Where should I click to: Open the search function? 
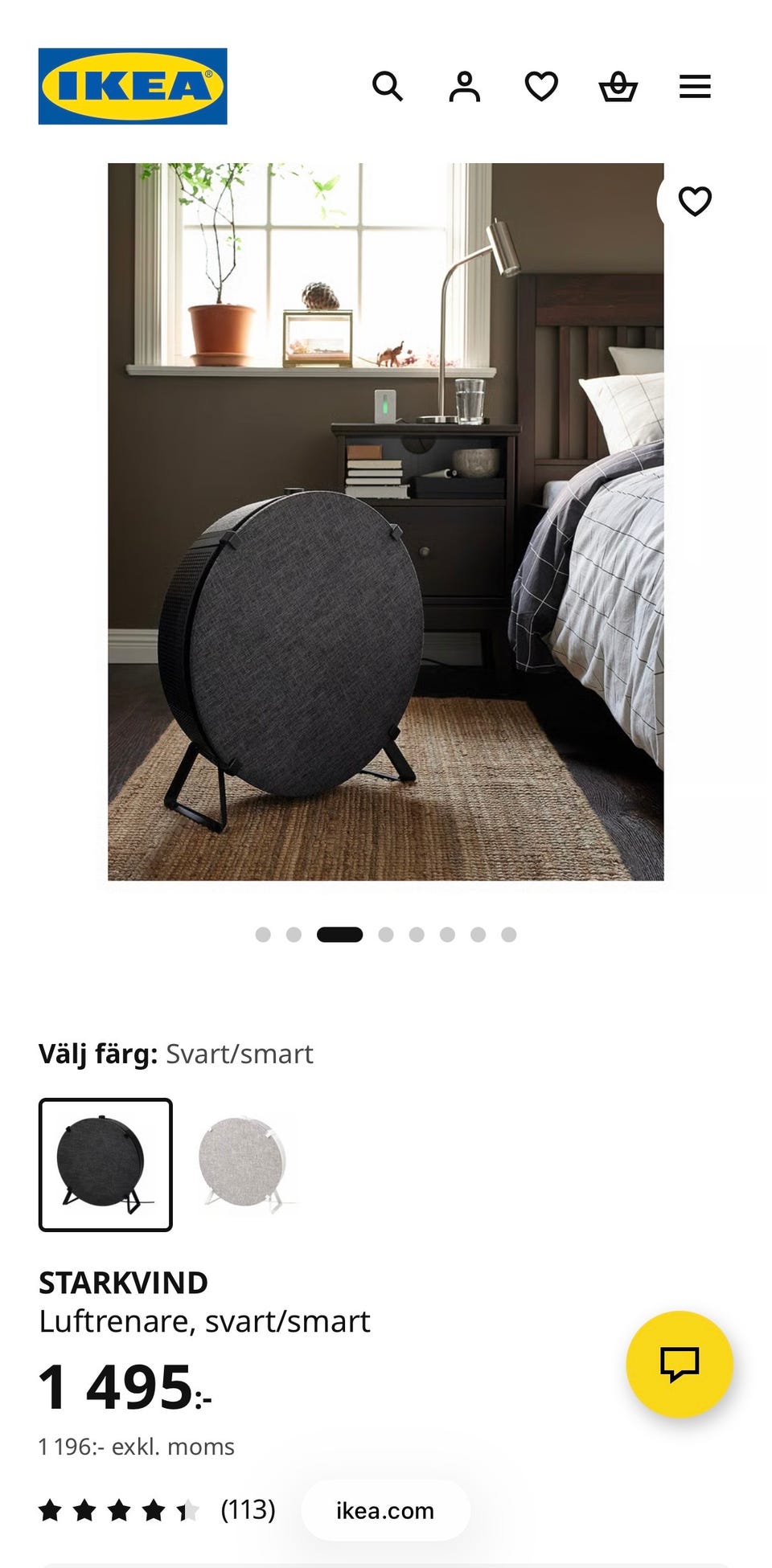[x=388, y=86]
